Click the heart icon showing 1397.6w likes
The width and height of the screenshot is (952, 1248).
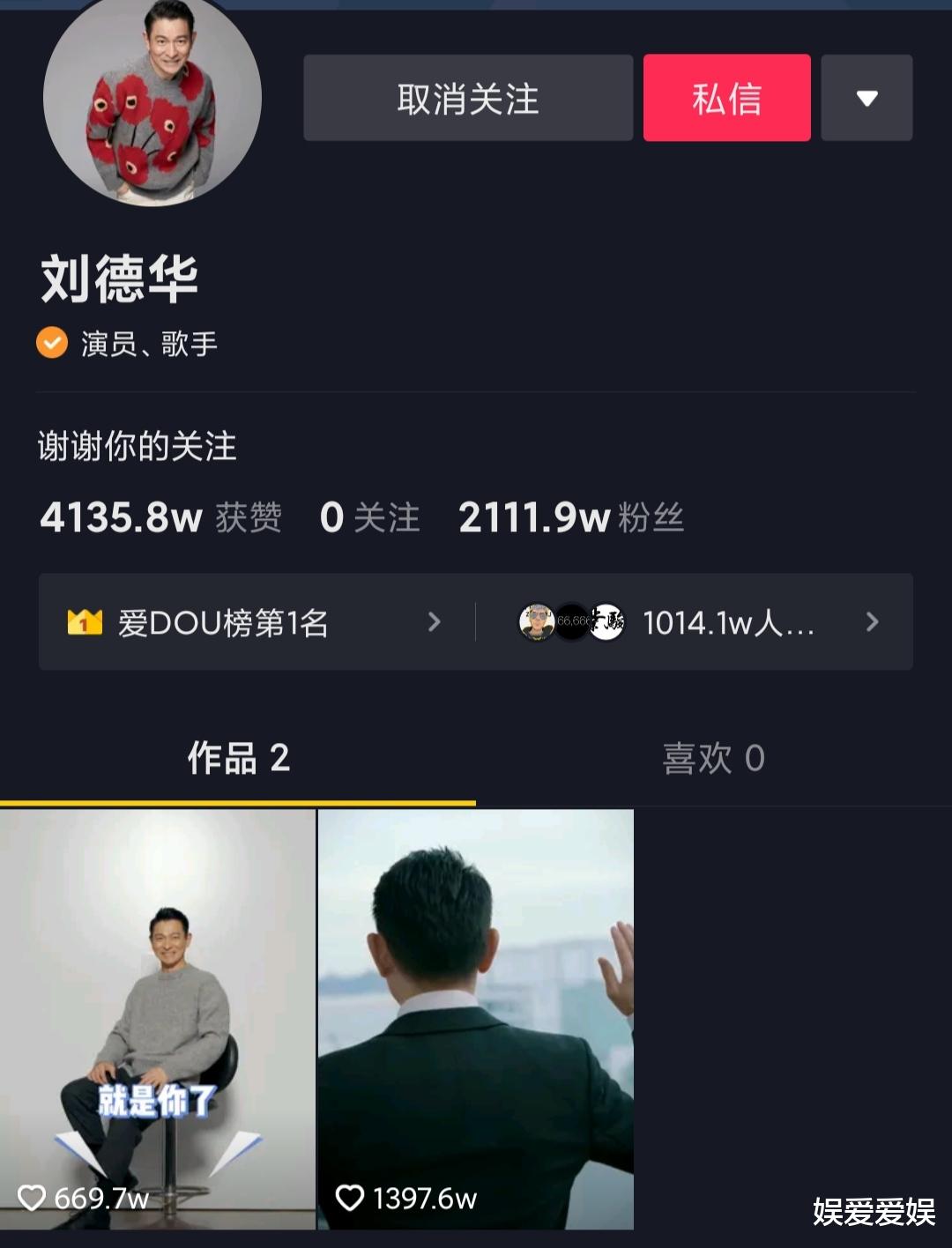tap(349, 1196)
